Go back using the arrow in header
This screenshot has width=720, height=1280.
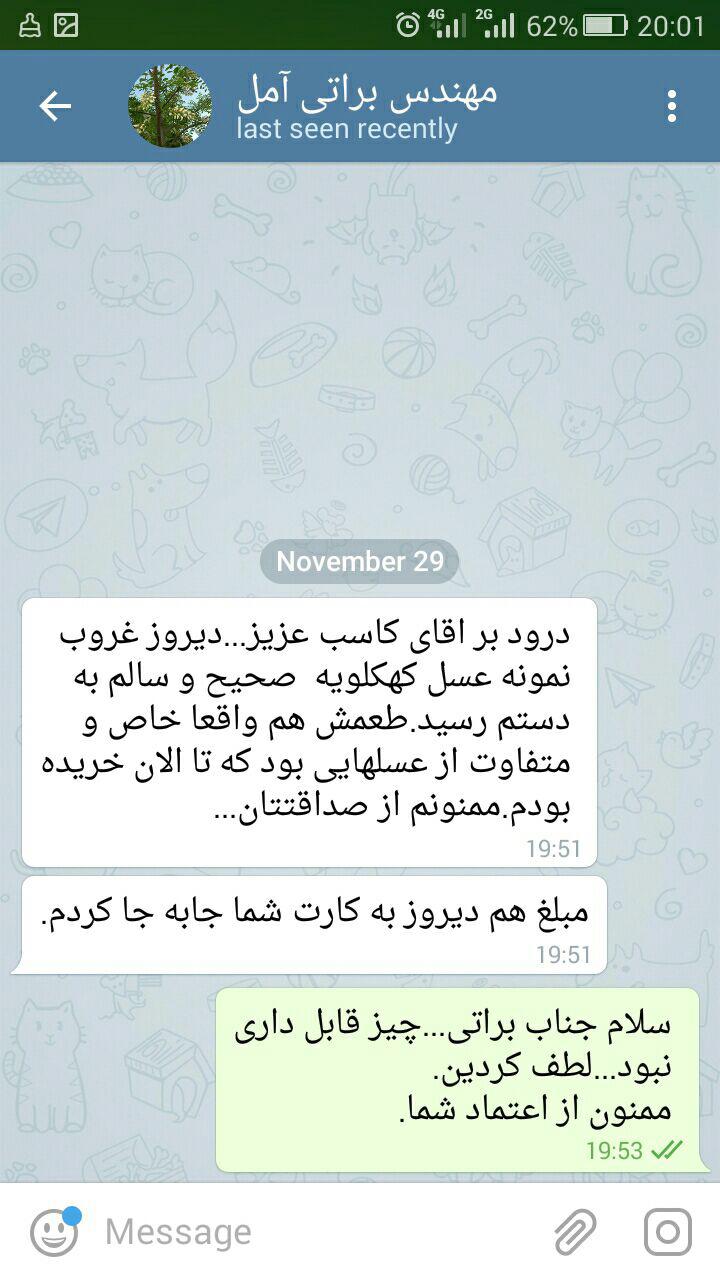[55, 106]
